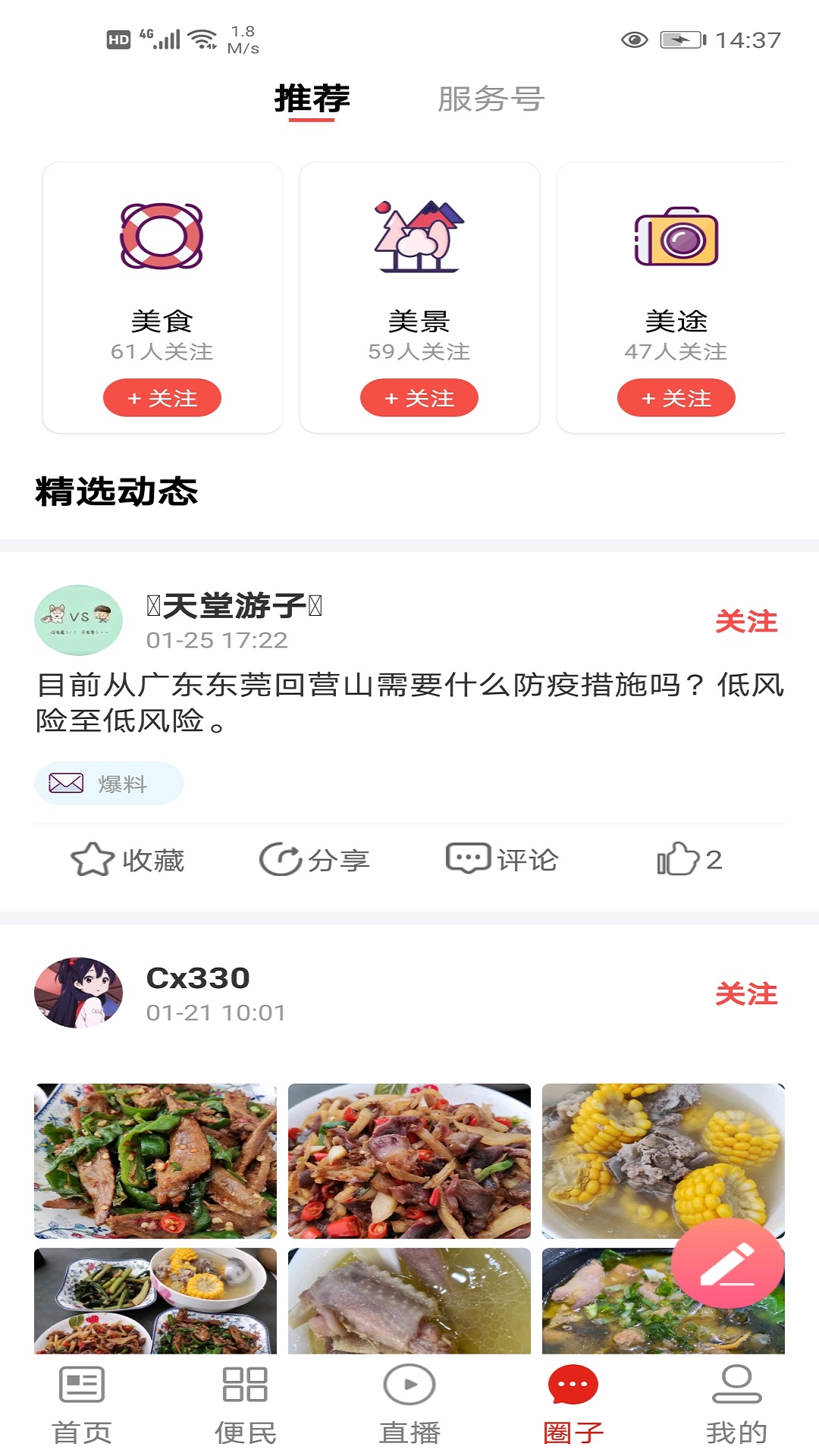Screen dimensions: 819x1456
Task: Follow the user 天堂游子
Action: pos(746,622)
